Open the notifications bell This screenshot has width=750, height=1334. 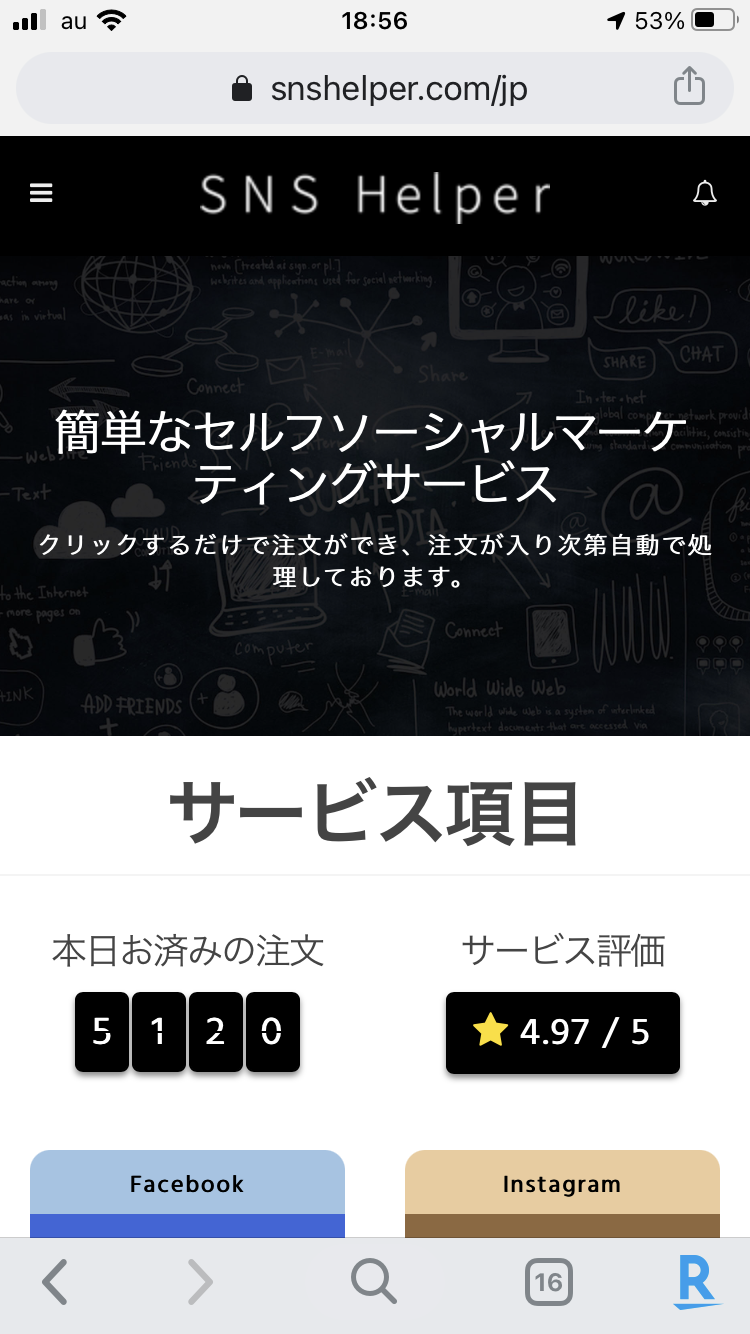pyautogui.click(x=705, y=194)
